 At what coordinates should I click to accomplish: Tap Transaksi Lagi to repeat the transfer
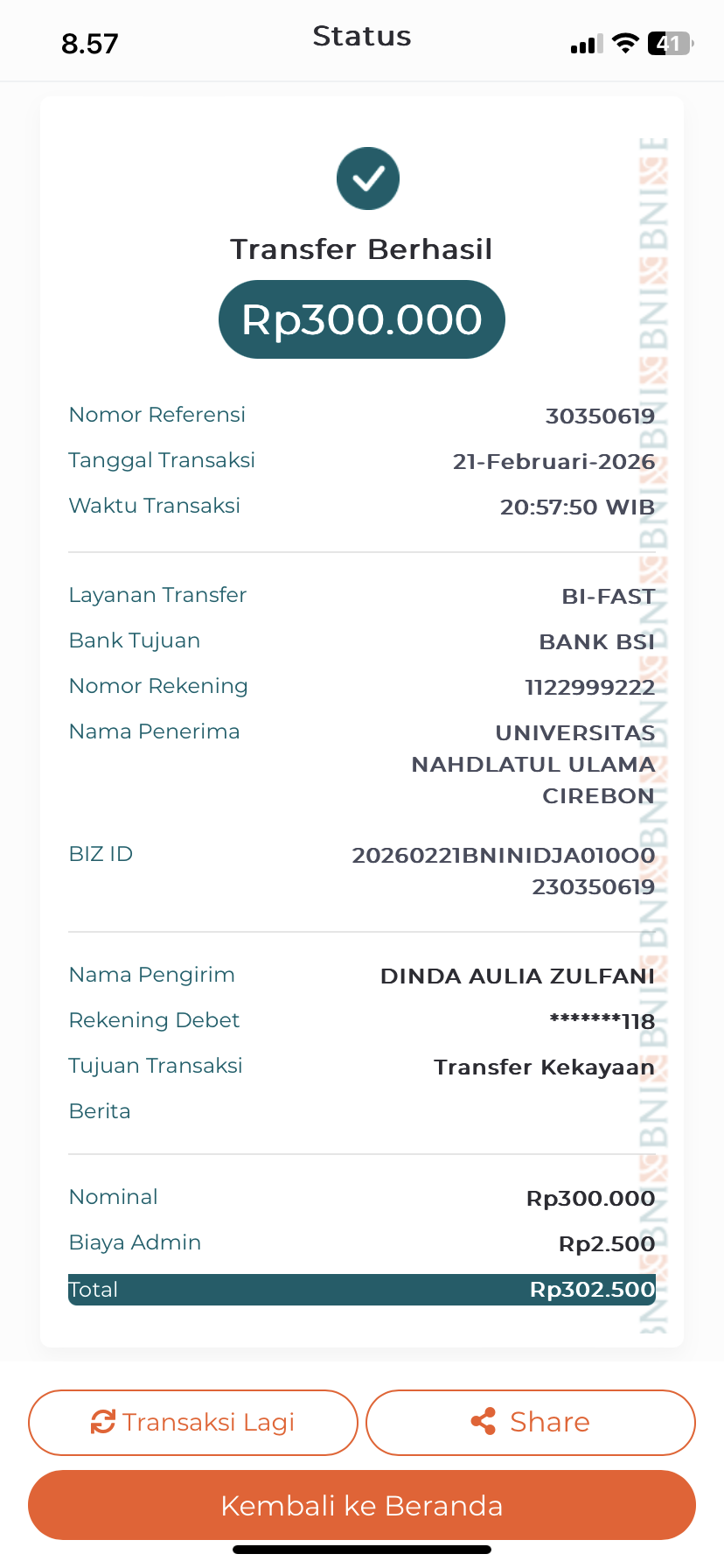[x=193, y=1422]
